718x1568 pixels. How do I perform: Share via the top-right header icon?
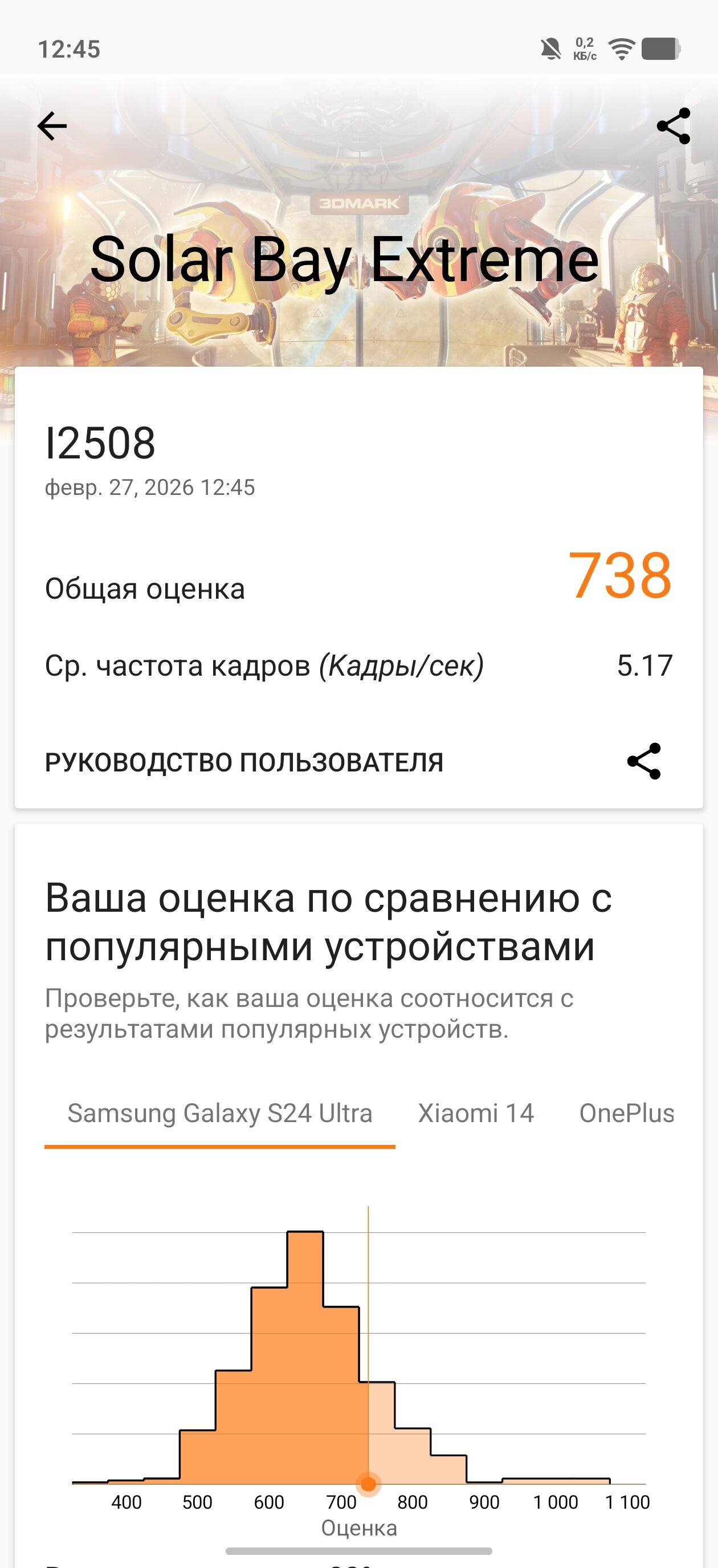click(x=674, y=126)
